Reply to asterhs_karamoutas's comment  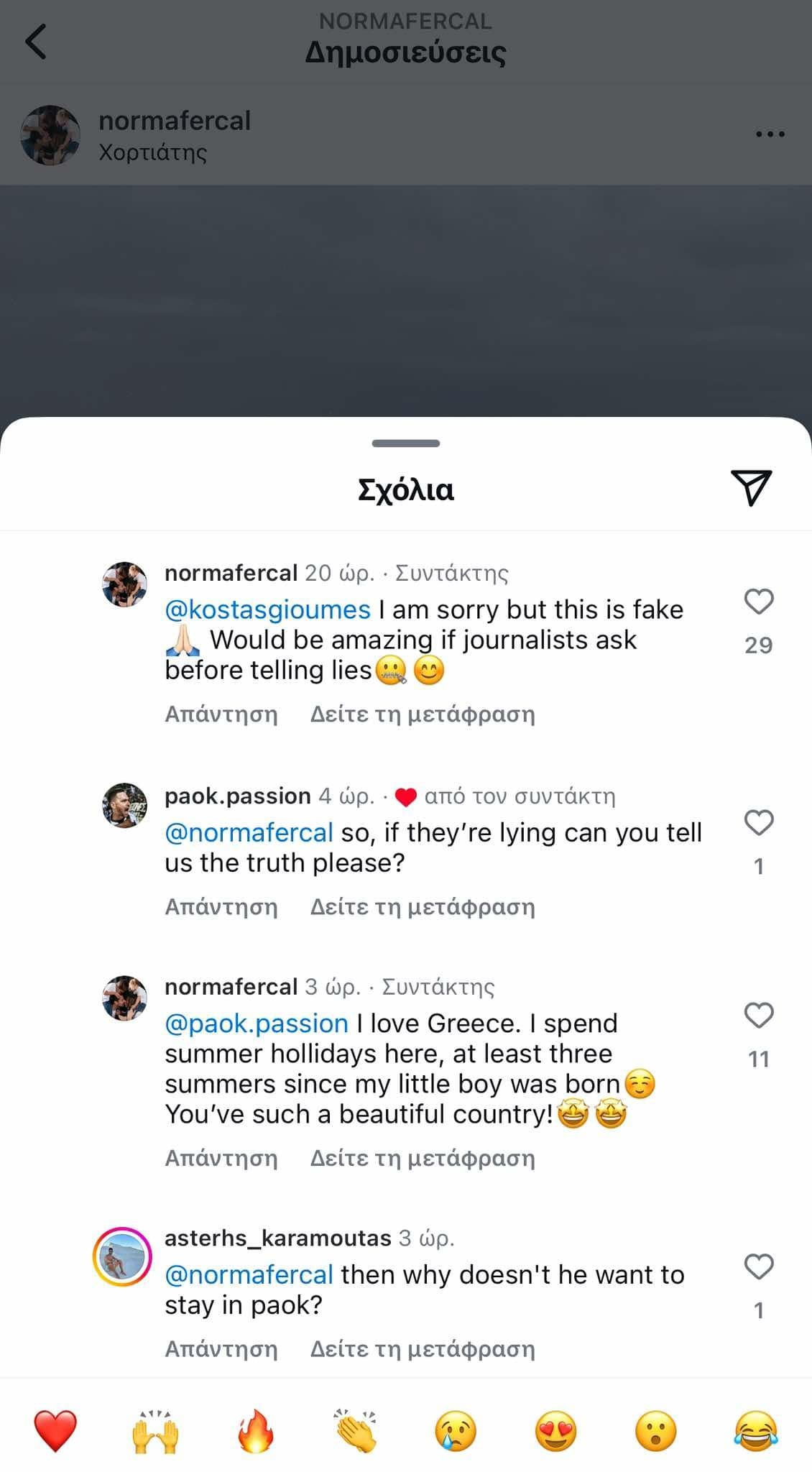[221, 1349]
